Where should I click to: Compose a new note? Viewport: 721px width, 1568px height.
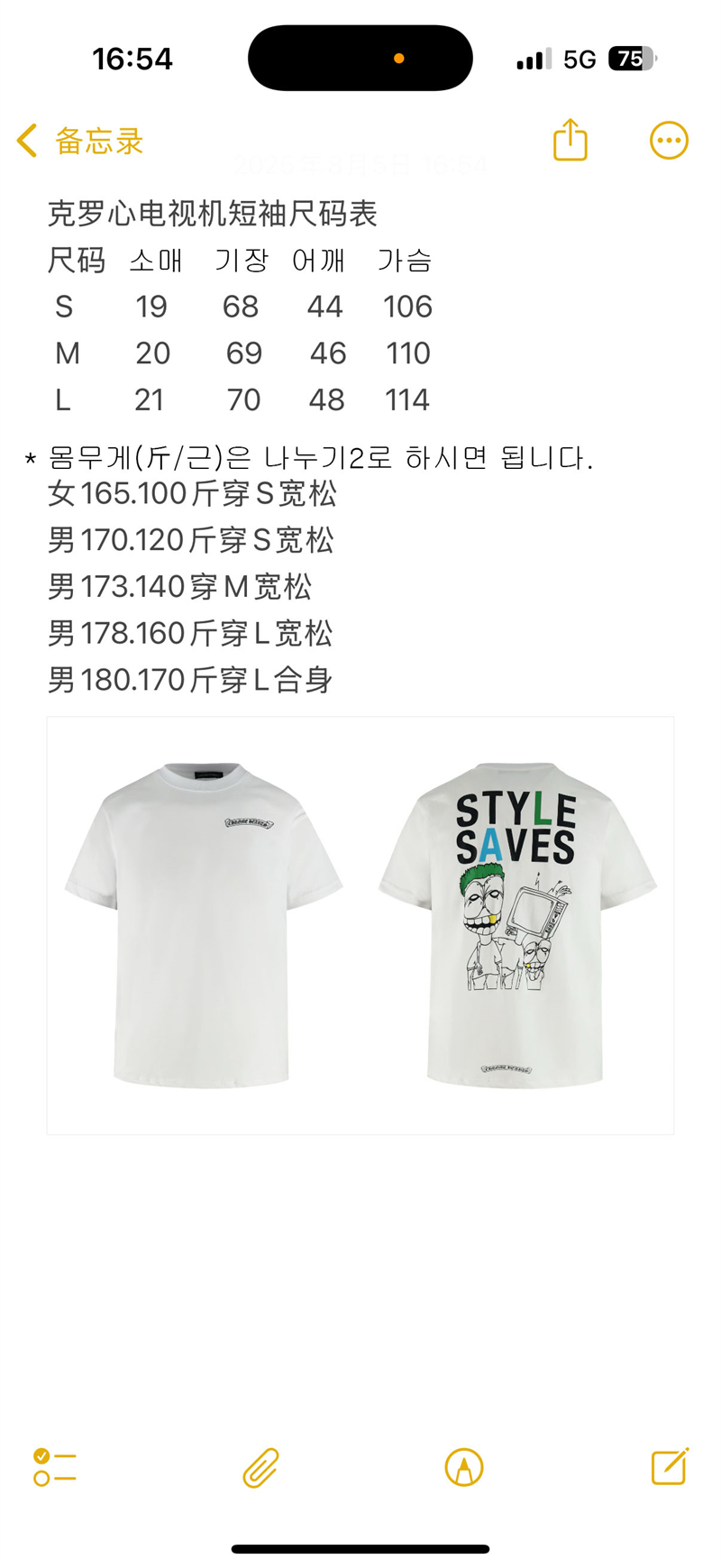click(x=670, y=1466)
